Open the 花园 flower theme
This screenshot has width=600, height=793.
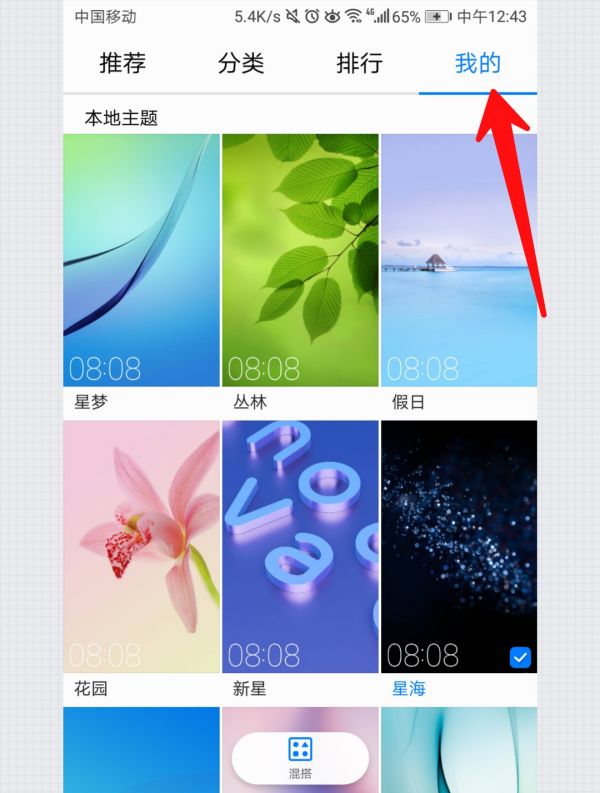(141, 546)
